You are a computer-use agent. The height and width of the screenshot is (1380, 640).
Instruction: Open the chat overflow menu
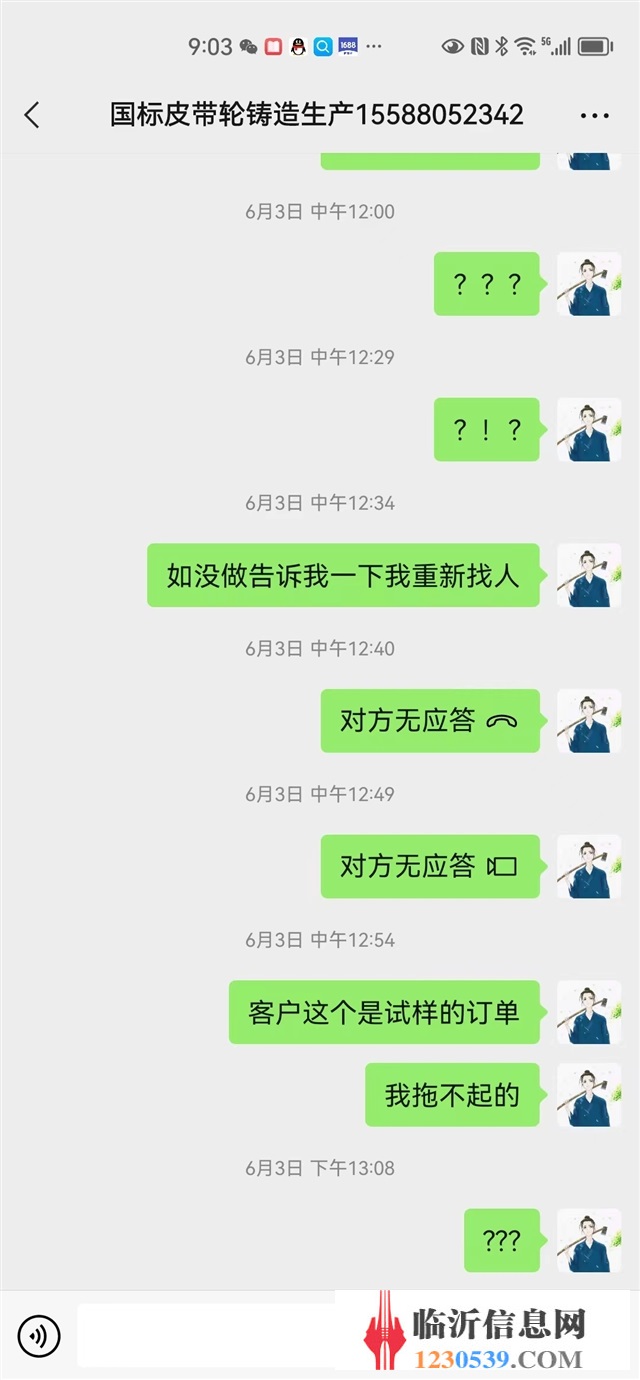pos(595,116)
